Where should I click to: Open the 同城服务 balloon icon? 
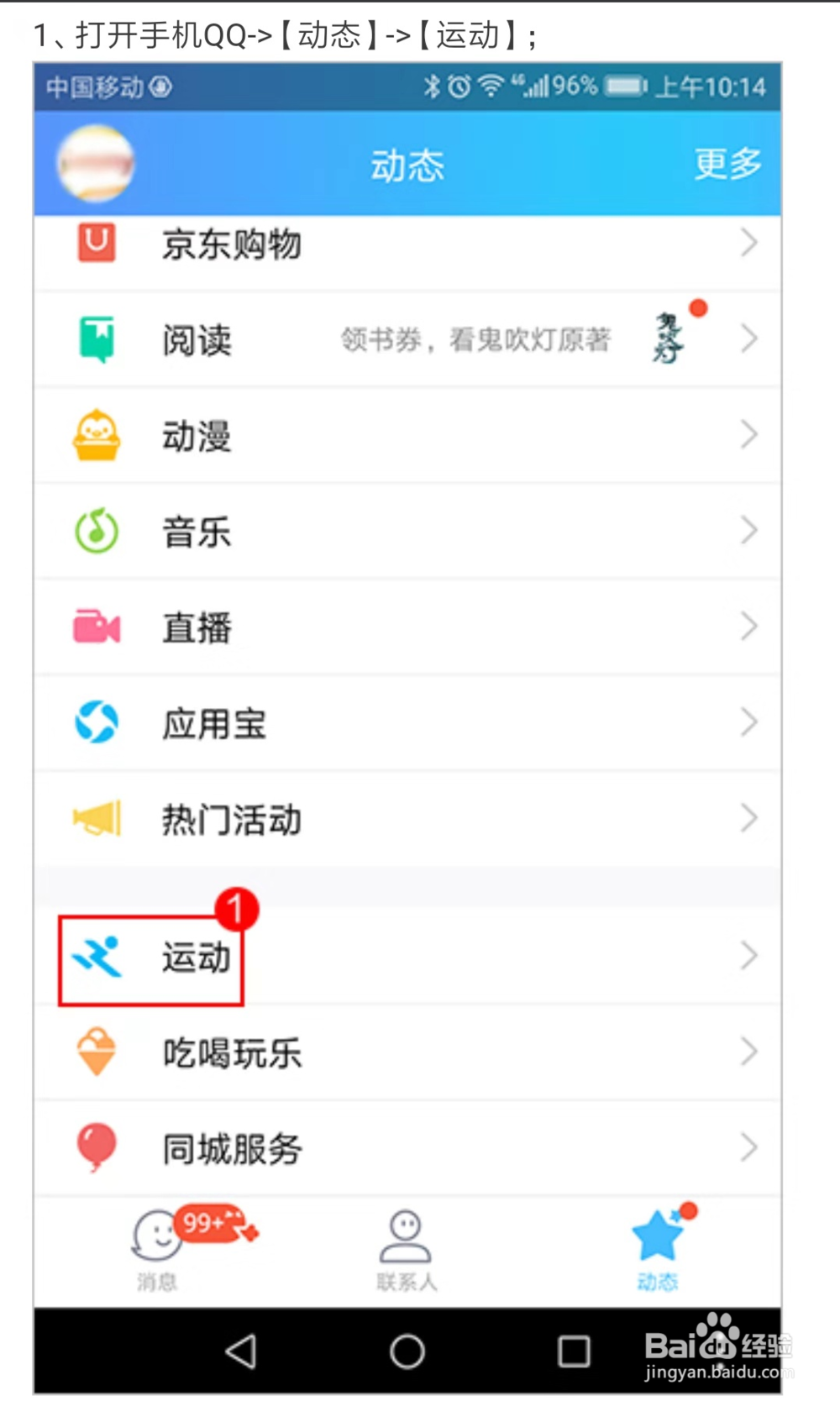pos(97,1147)
